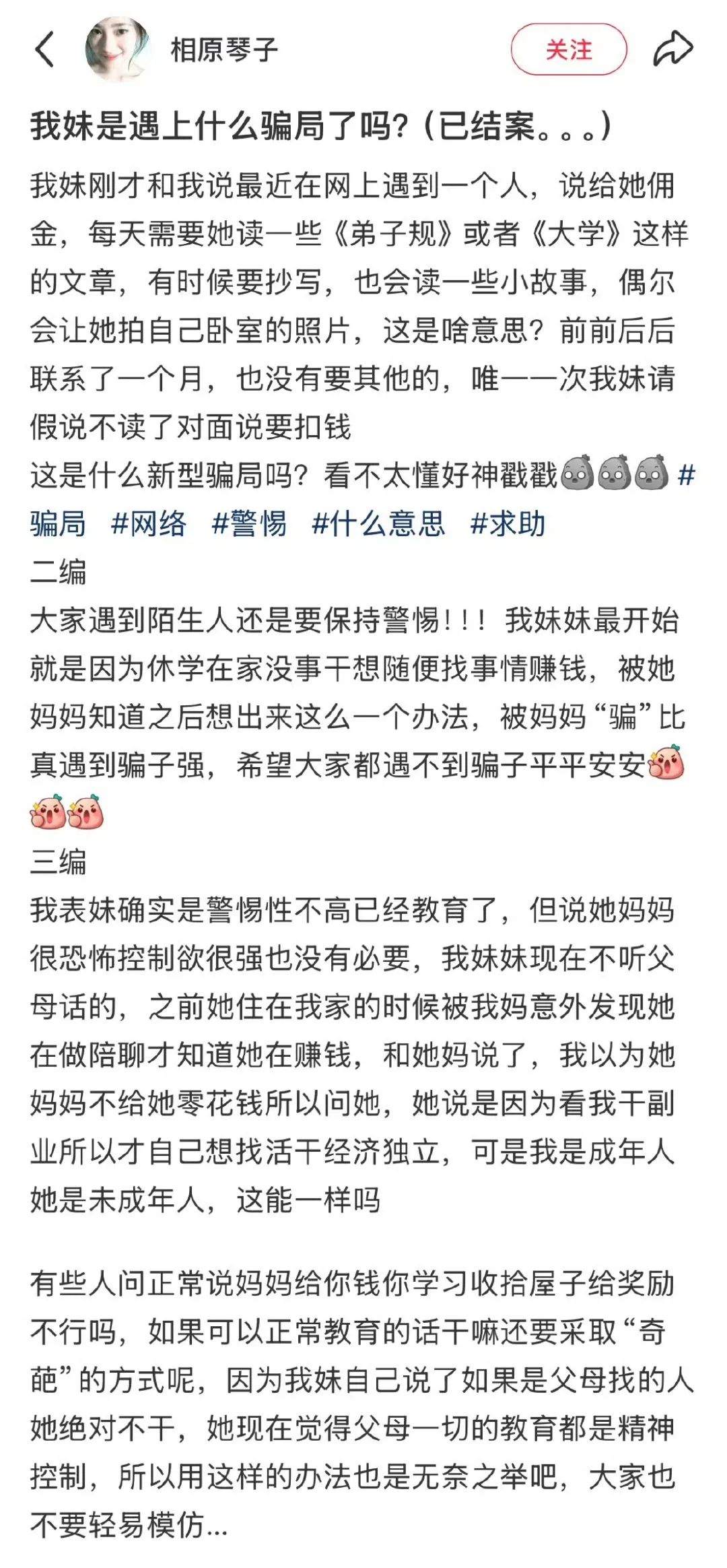Open the #网络 hashtag
The image size is (727, 1568).
(149, 523)
